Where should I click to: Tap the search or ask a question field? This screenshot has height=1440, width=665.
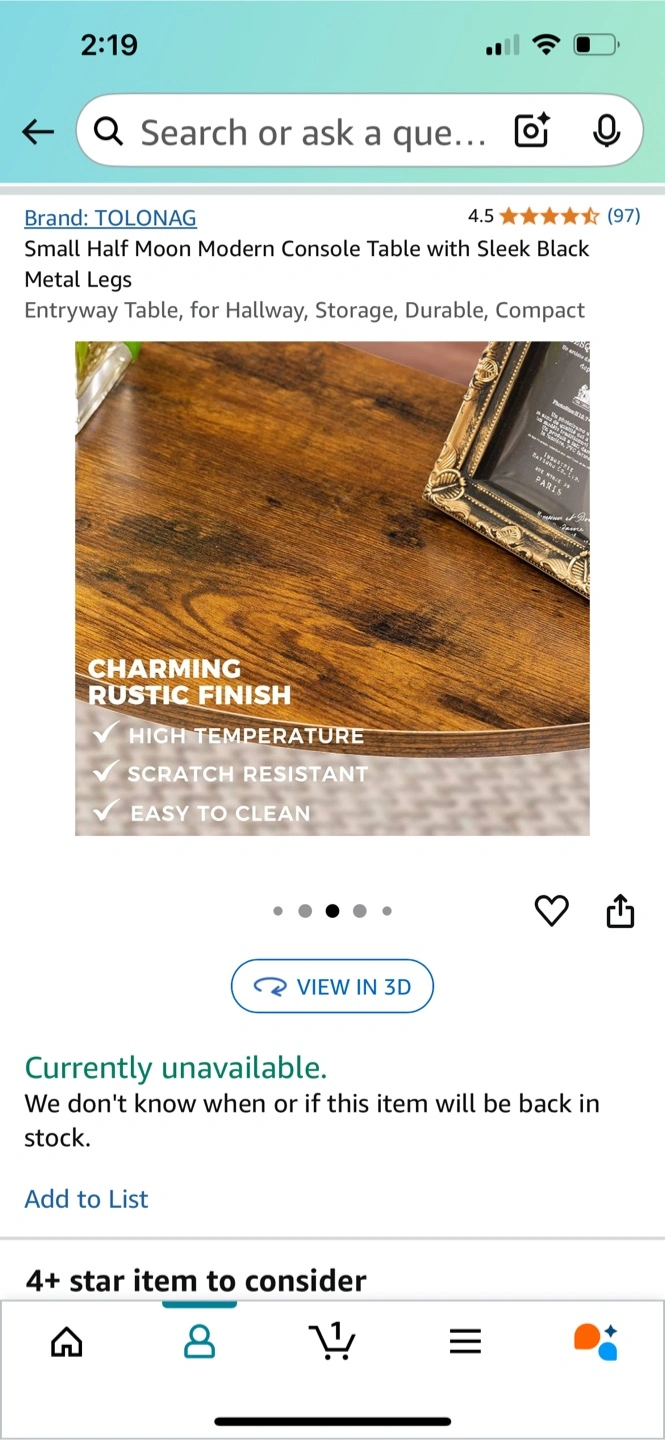pyautogui.click(x=300, y=132)
